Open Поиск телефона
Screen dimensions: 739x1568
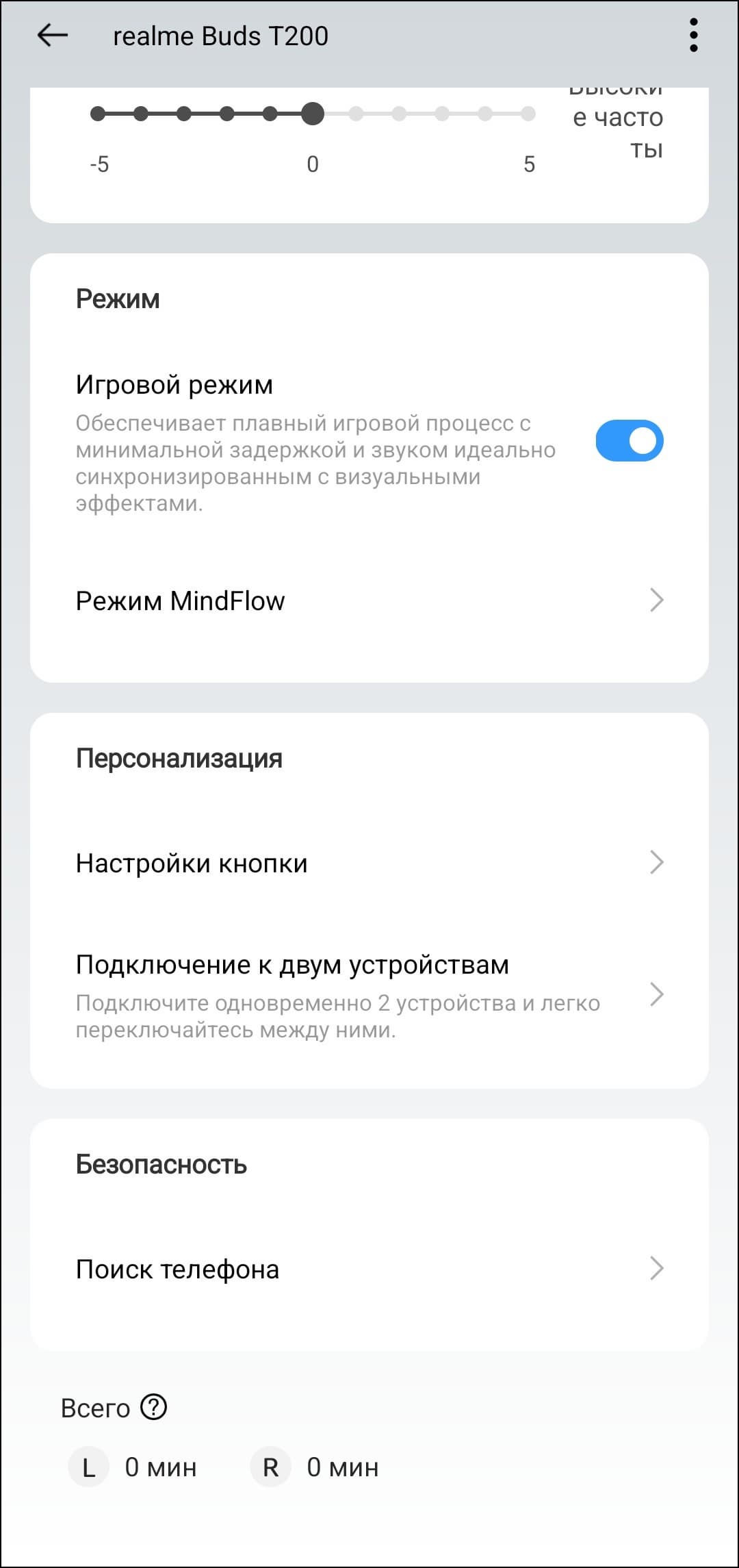pyautogui.click(x=369, y=1269)
